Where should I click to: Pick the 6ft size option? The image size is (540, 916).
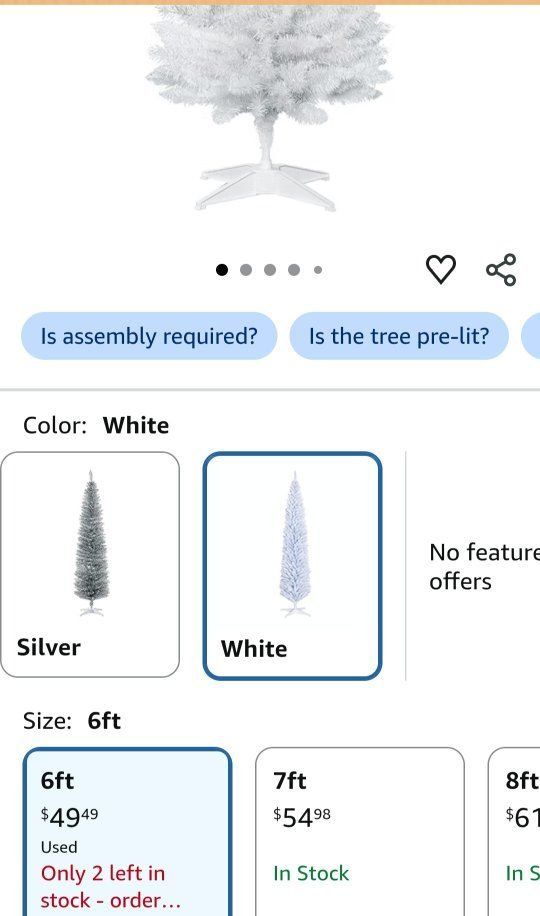(127, 832)
